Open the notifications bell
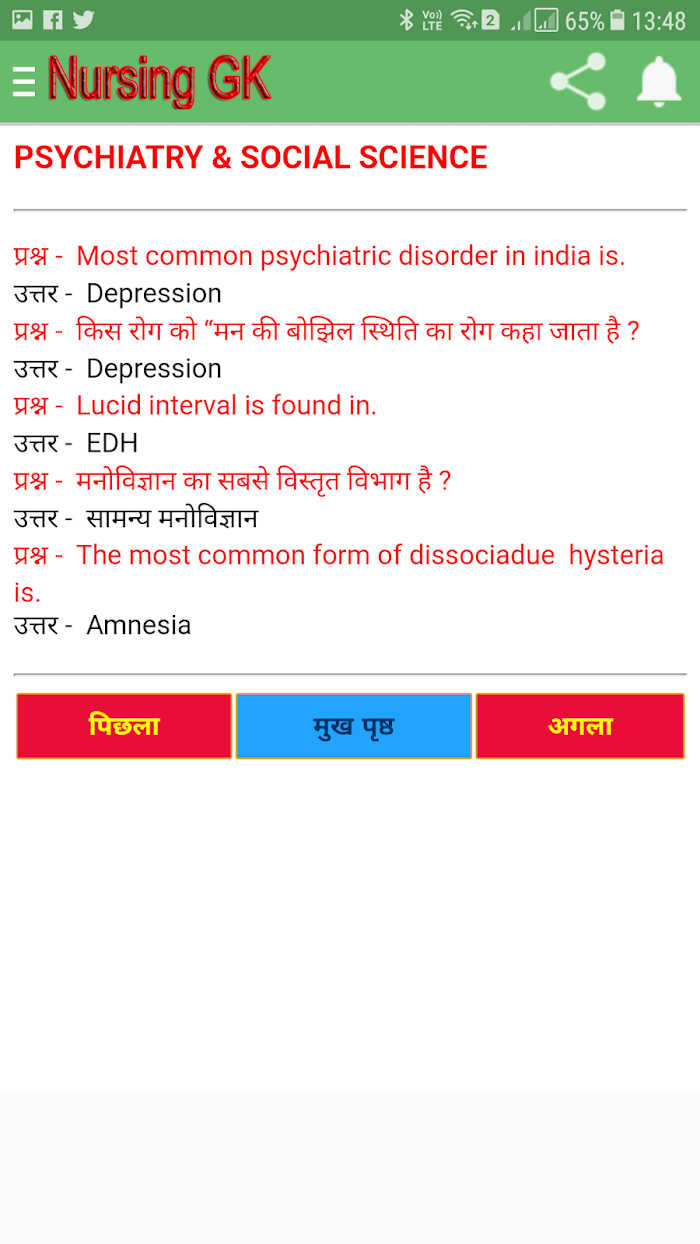 coord(659,81)
